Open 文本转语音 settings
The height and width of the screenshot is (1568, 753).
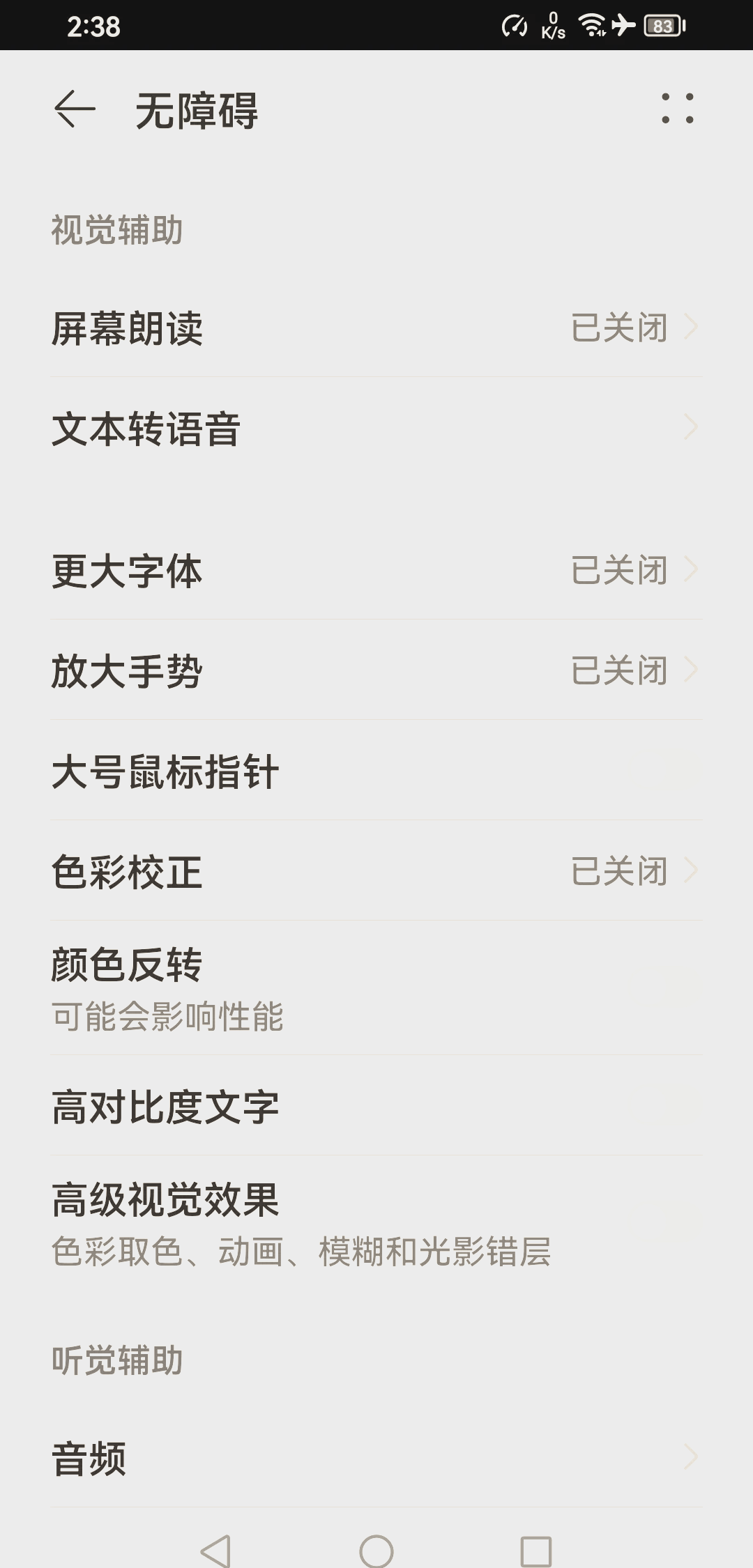[376, 428]
